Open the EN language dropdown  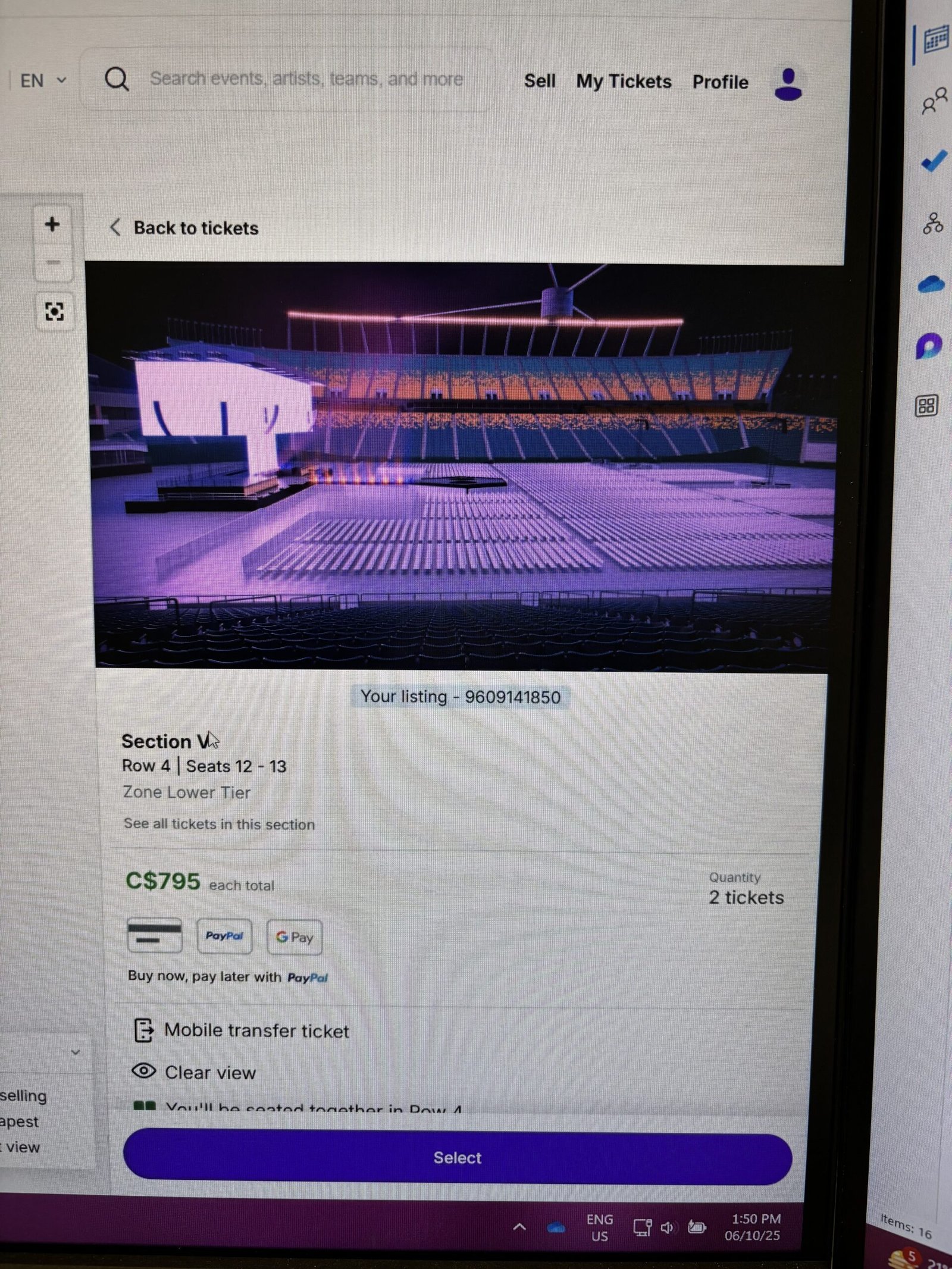tap(43, 80)
